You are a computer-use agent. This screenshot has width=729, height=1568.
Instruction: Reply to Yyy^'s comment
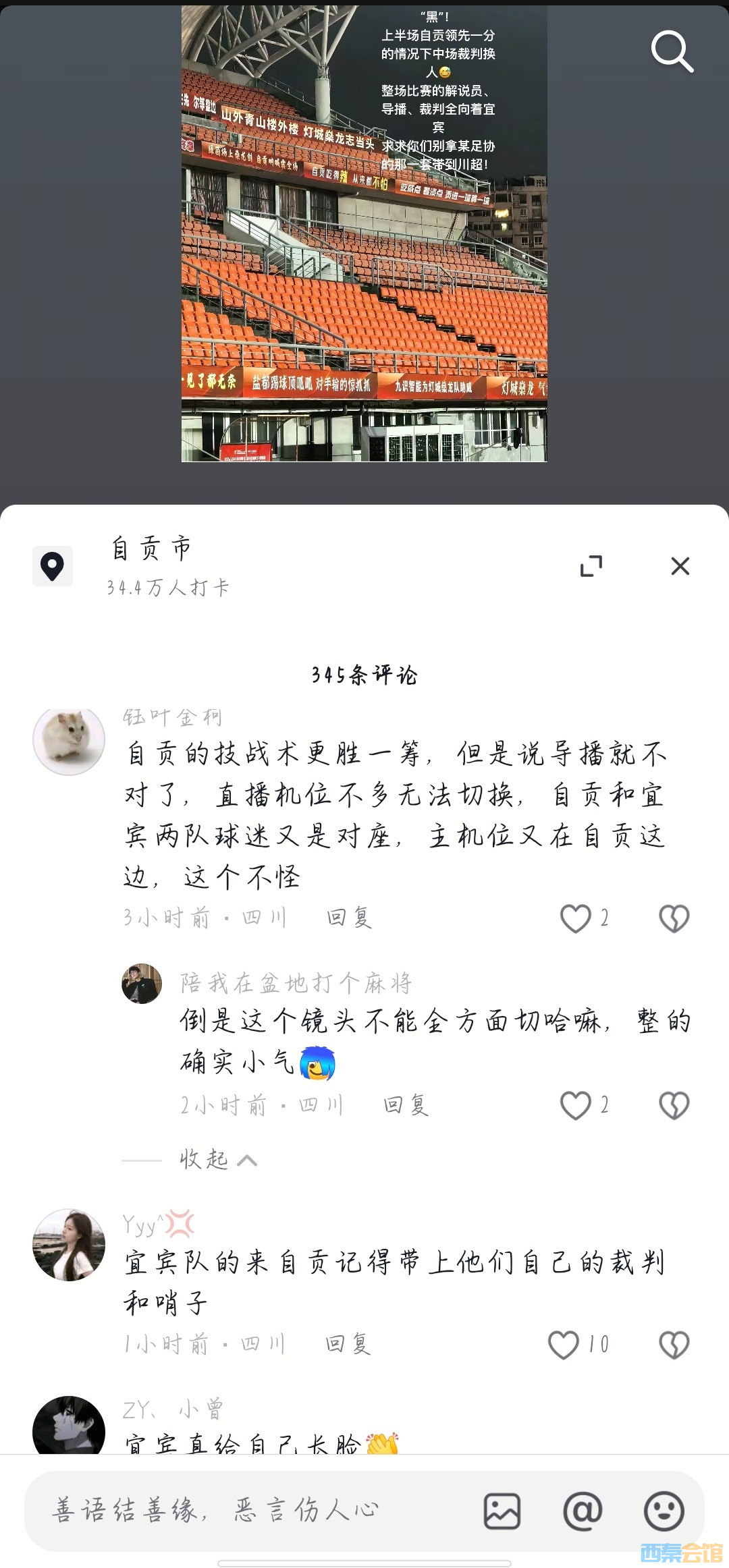[x=348, y=1344]
